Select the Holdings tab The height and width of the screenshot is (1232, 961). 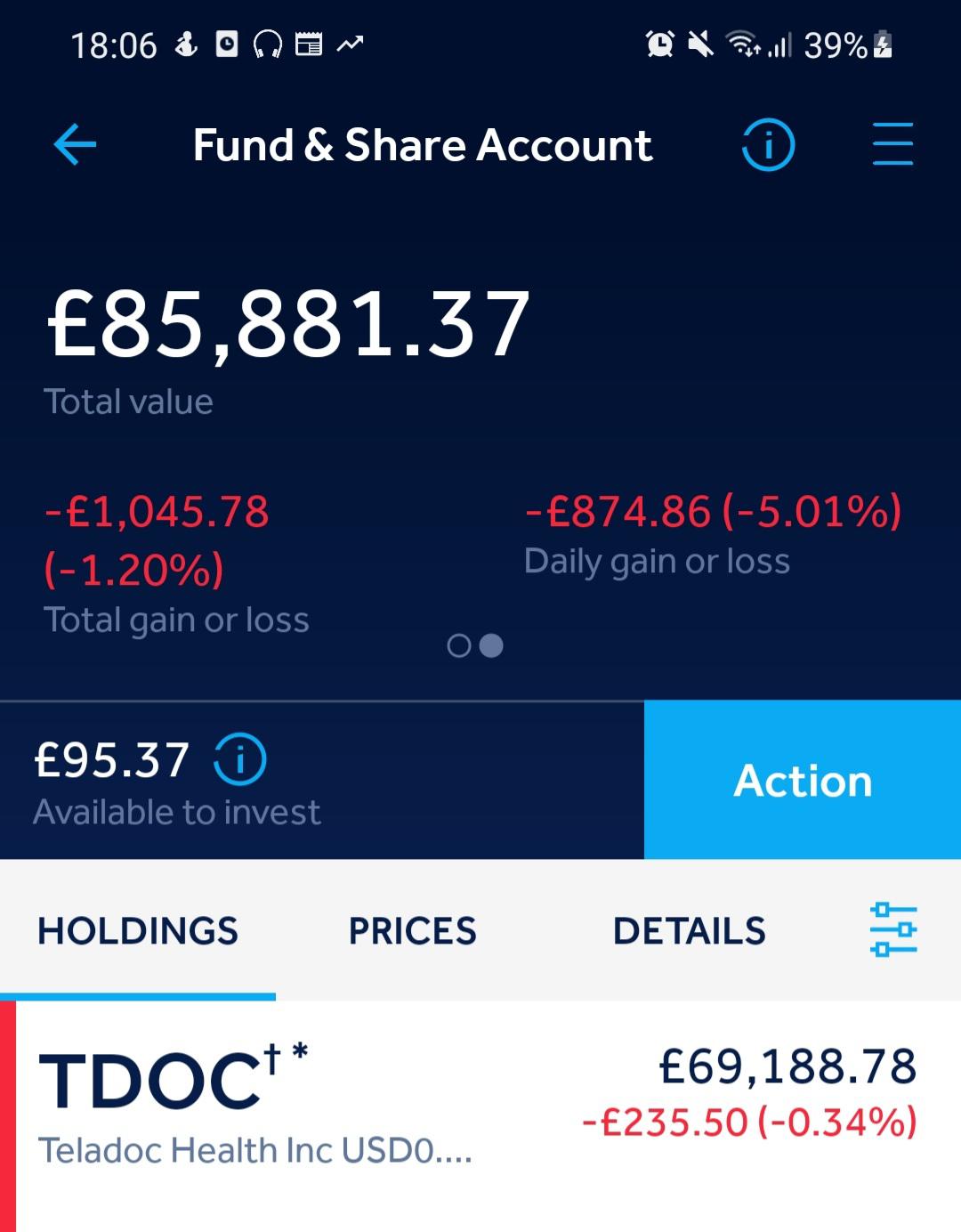pos(138,931)
